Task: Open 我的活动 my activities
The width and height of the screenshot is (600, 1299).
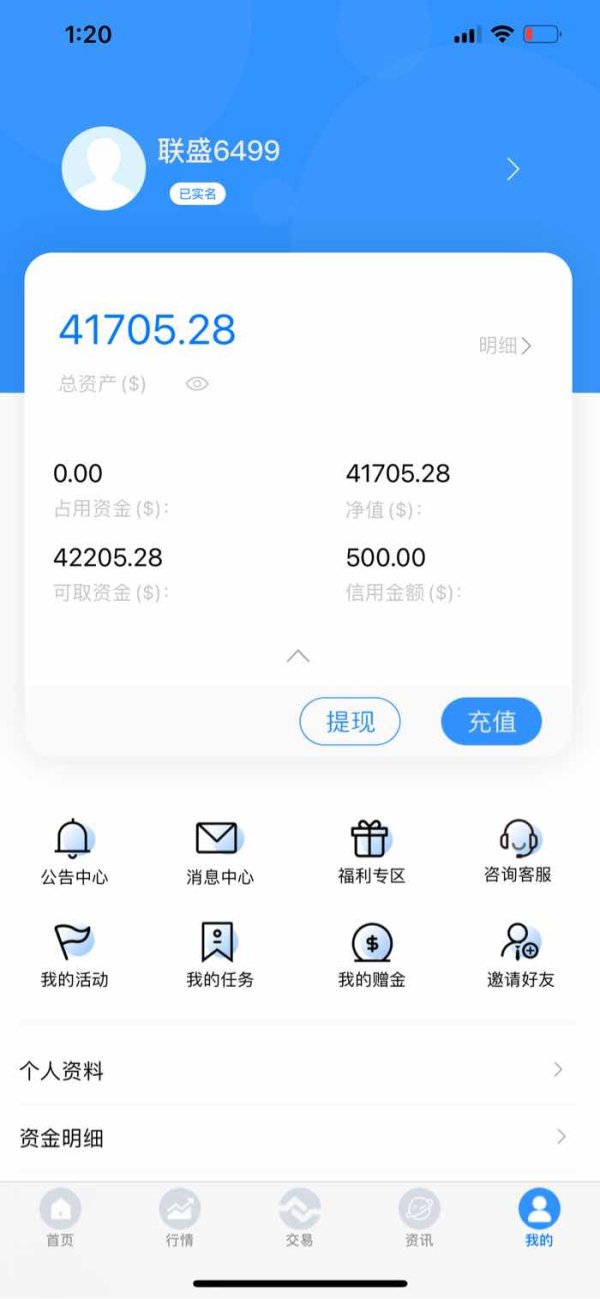Action: click(x=74, y=956)
